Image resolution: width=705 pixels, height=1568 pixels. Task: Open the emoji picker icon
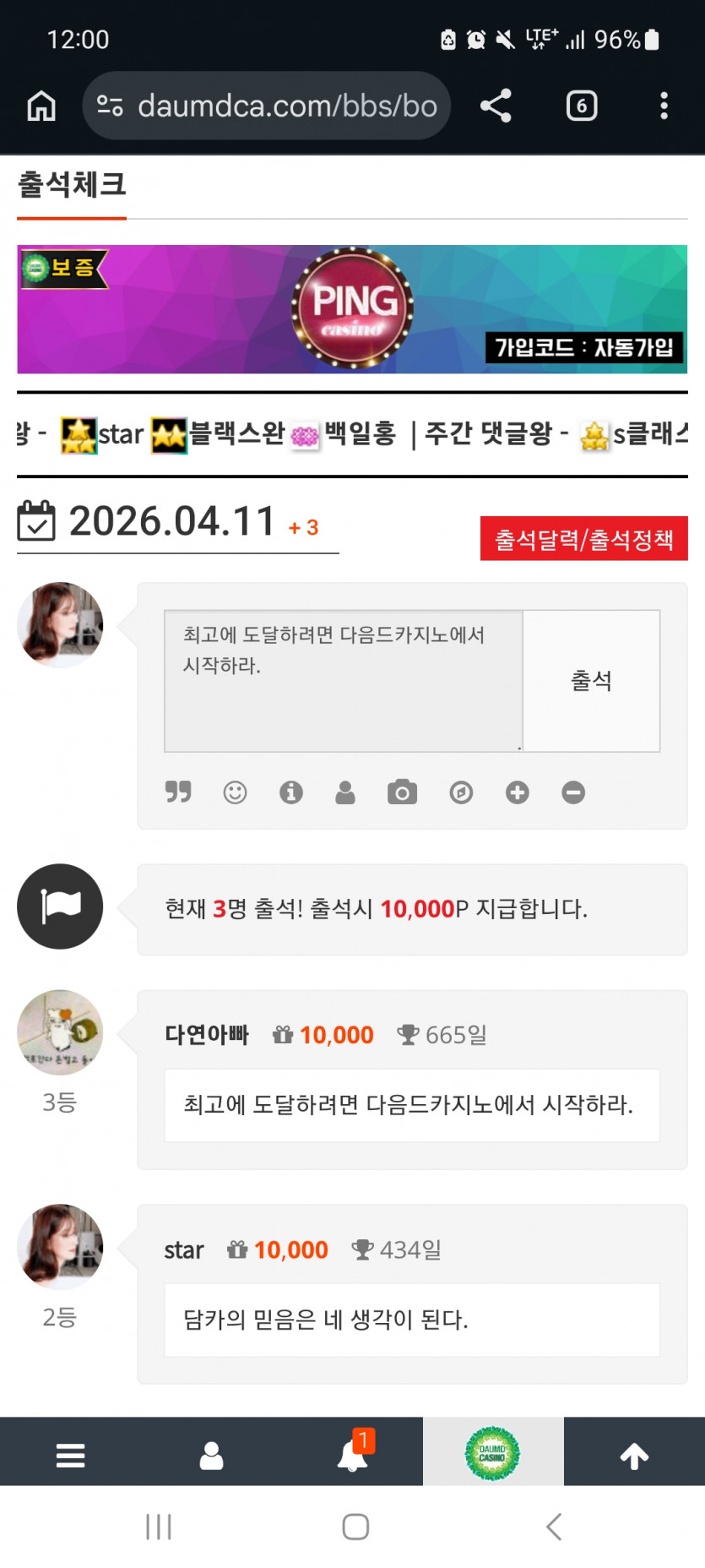click(235, 792)
